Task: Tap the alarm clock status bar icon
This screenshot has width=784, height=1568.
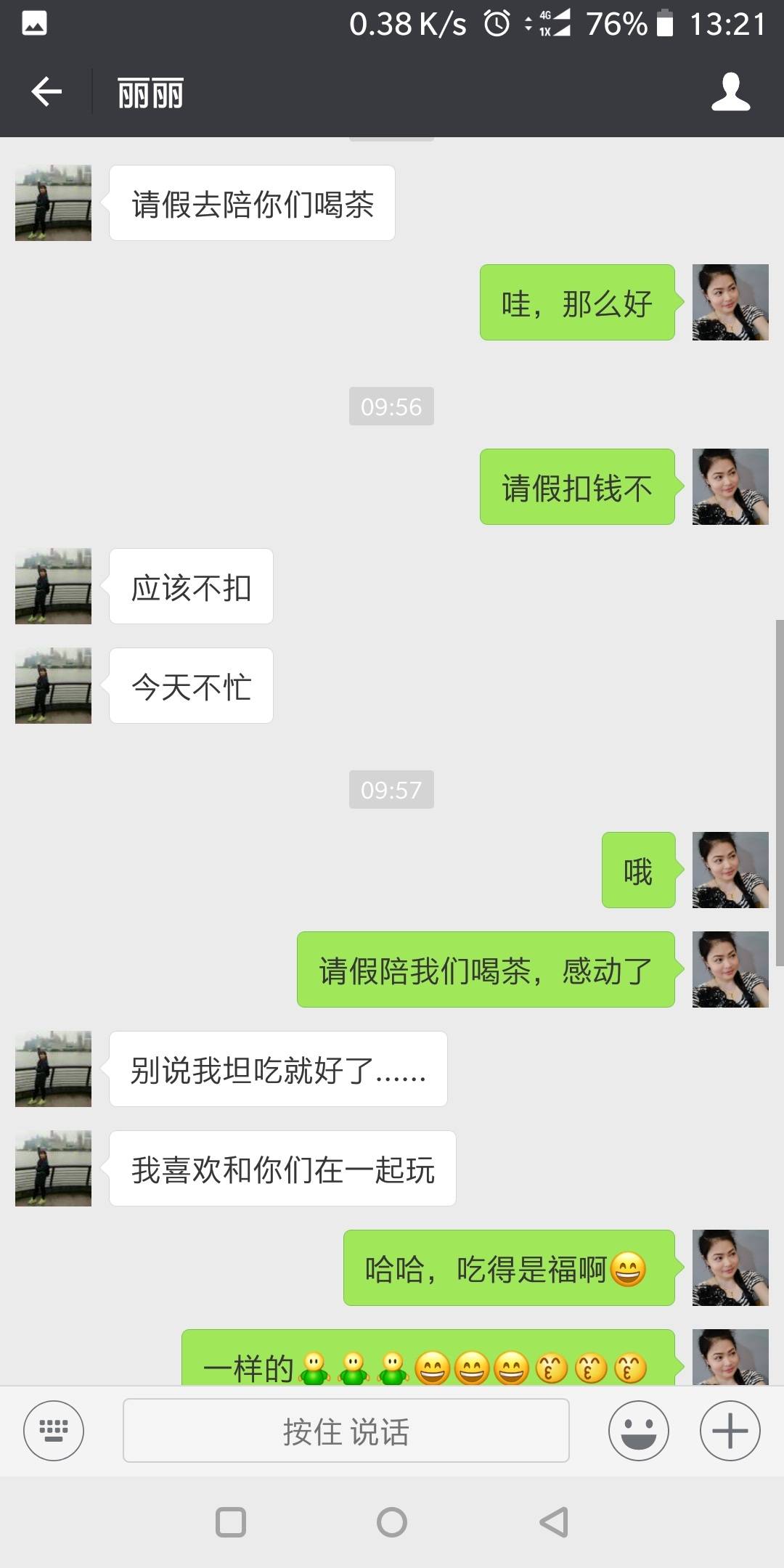Action: click(x=496, y=24)
